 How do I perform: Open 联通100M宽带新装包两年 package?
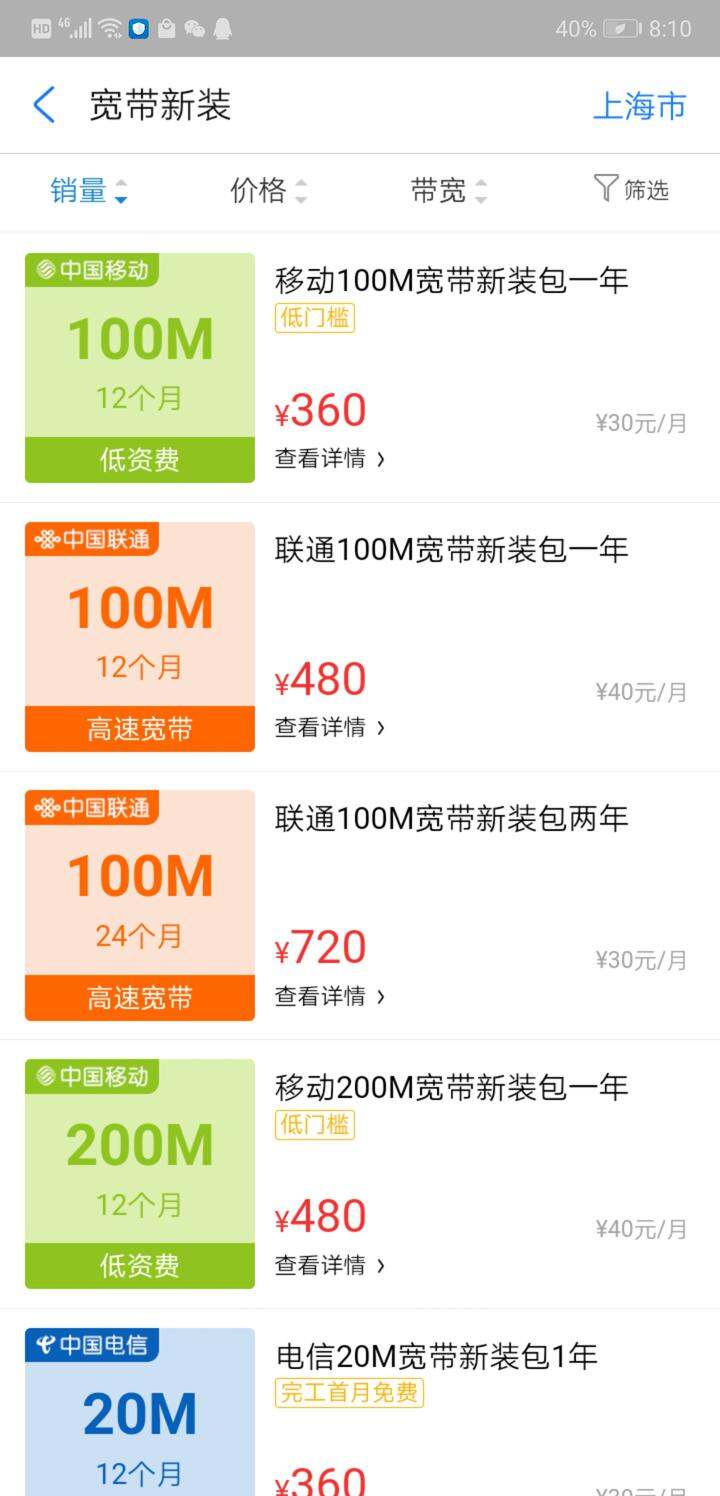pos(360,906)
